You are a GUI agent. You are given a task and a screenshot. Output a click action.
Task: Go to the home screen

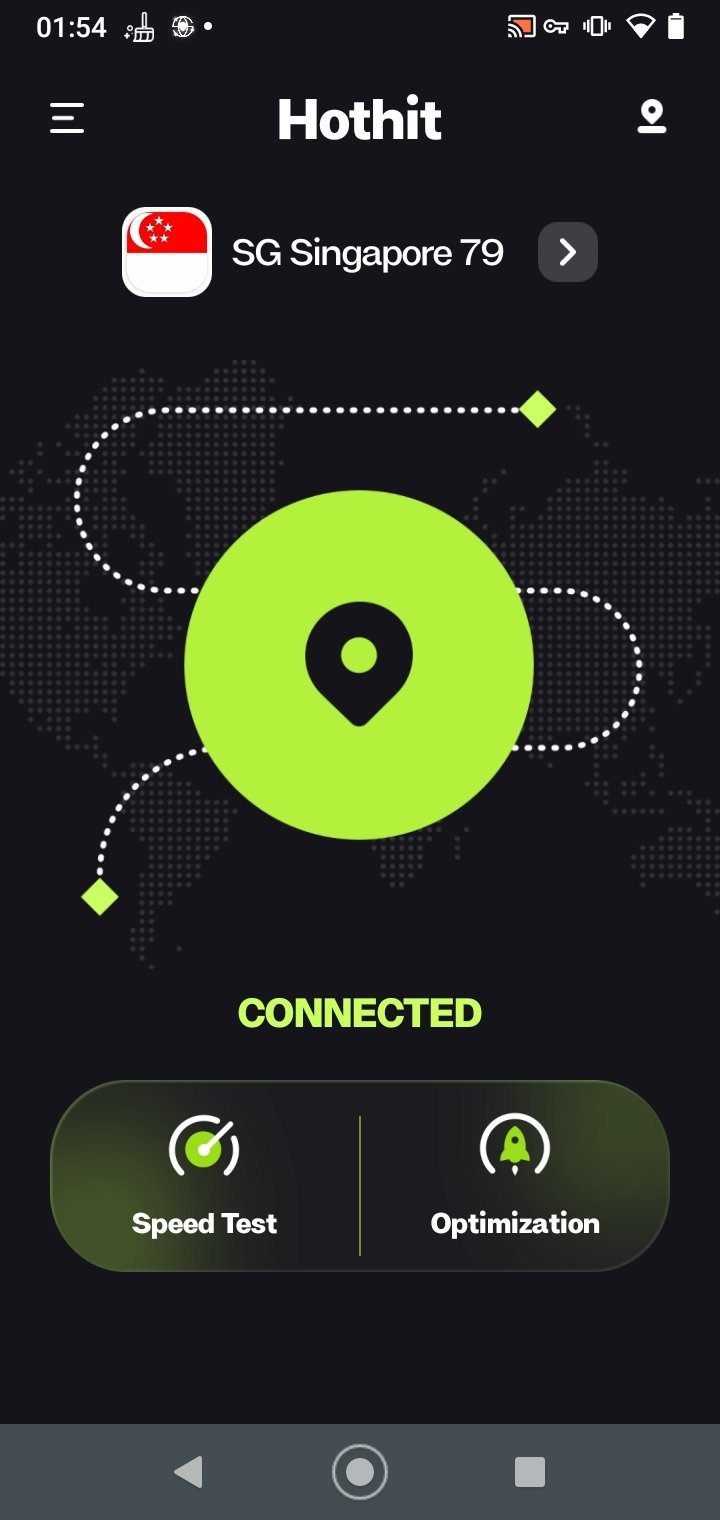point(359,1471)
